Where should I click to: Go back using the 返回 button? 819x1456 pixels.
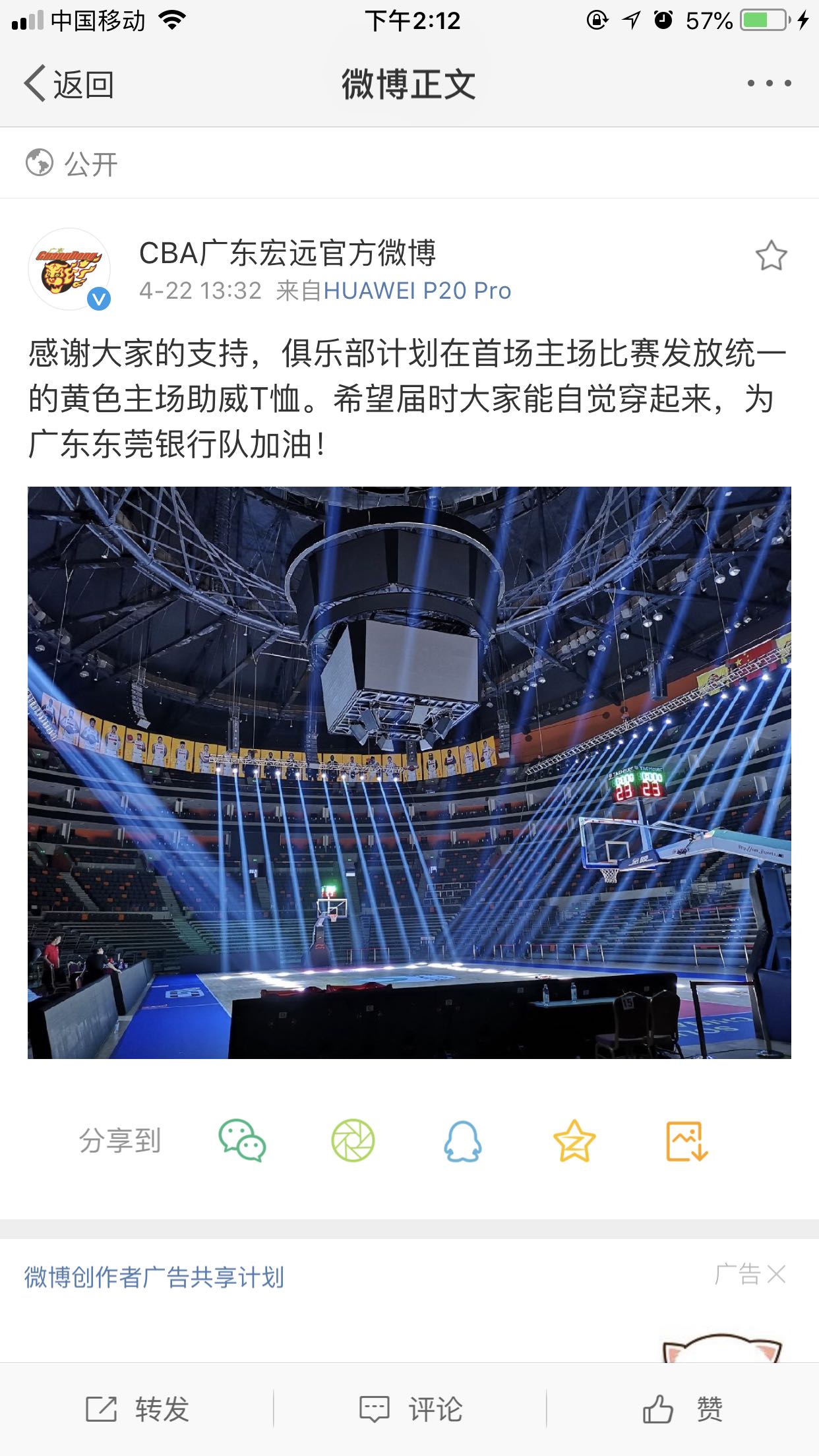click(x=69, y=84)
